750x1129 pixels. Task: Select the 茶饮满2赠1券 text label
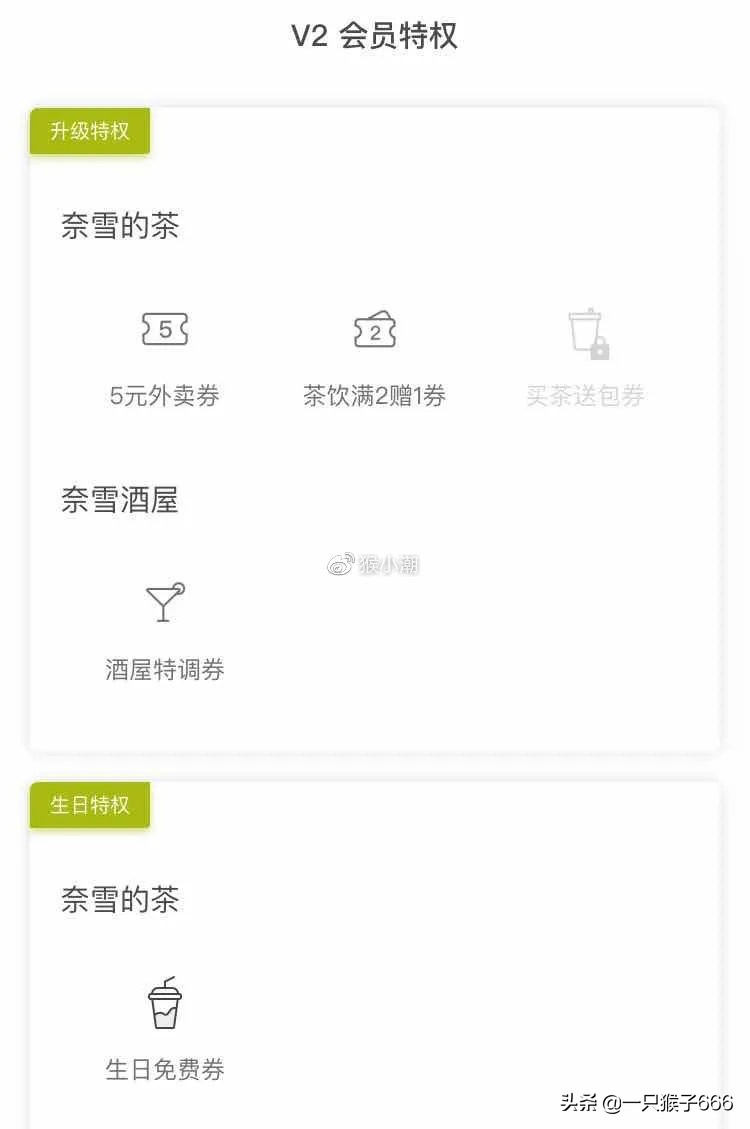tap(375, 397)
